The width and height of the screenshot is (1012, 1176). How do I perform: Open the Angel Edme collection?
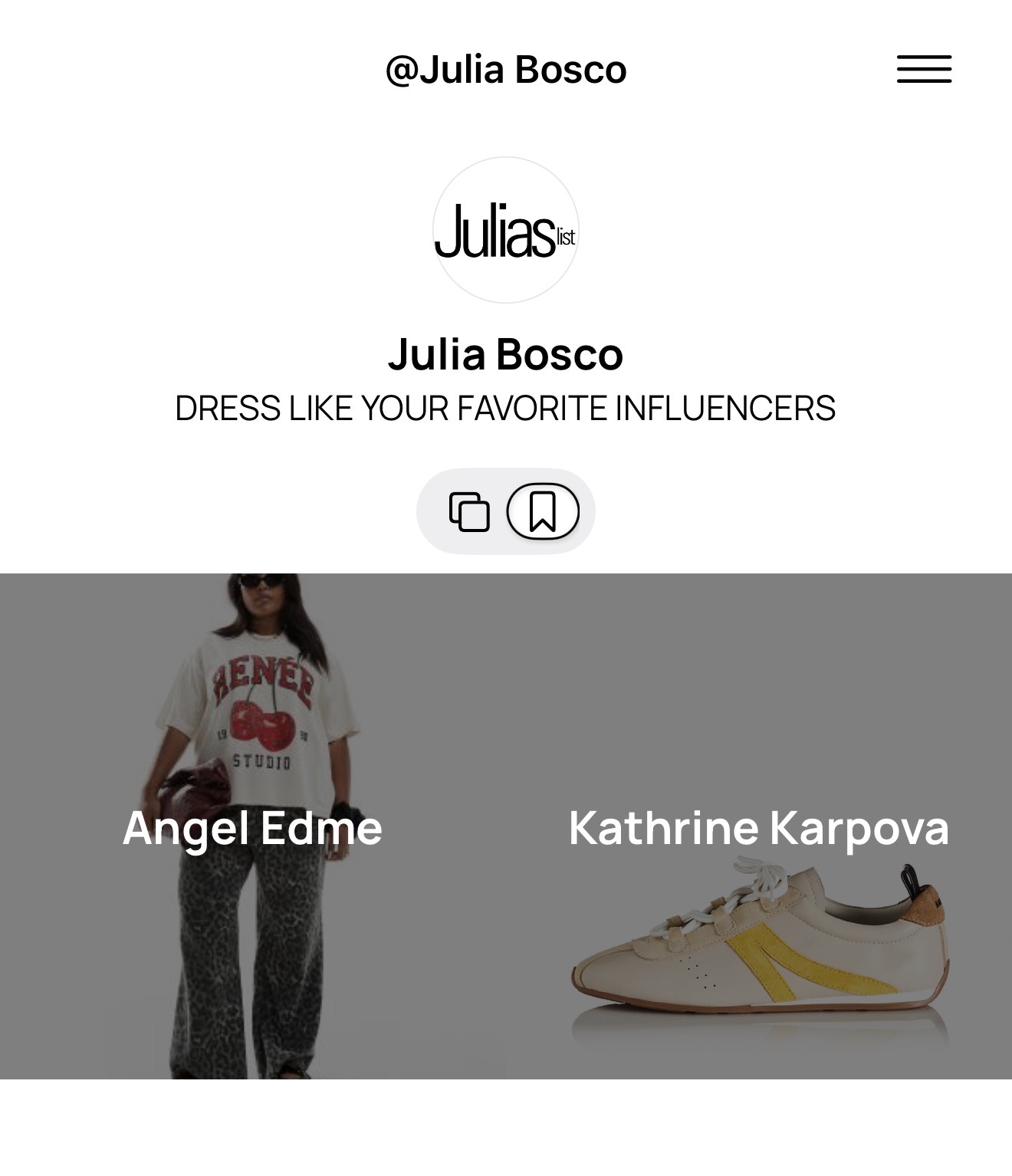coord(253,826)
